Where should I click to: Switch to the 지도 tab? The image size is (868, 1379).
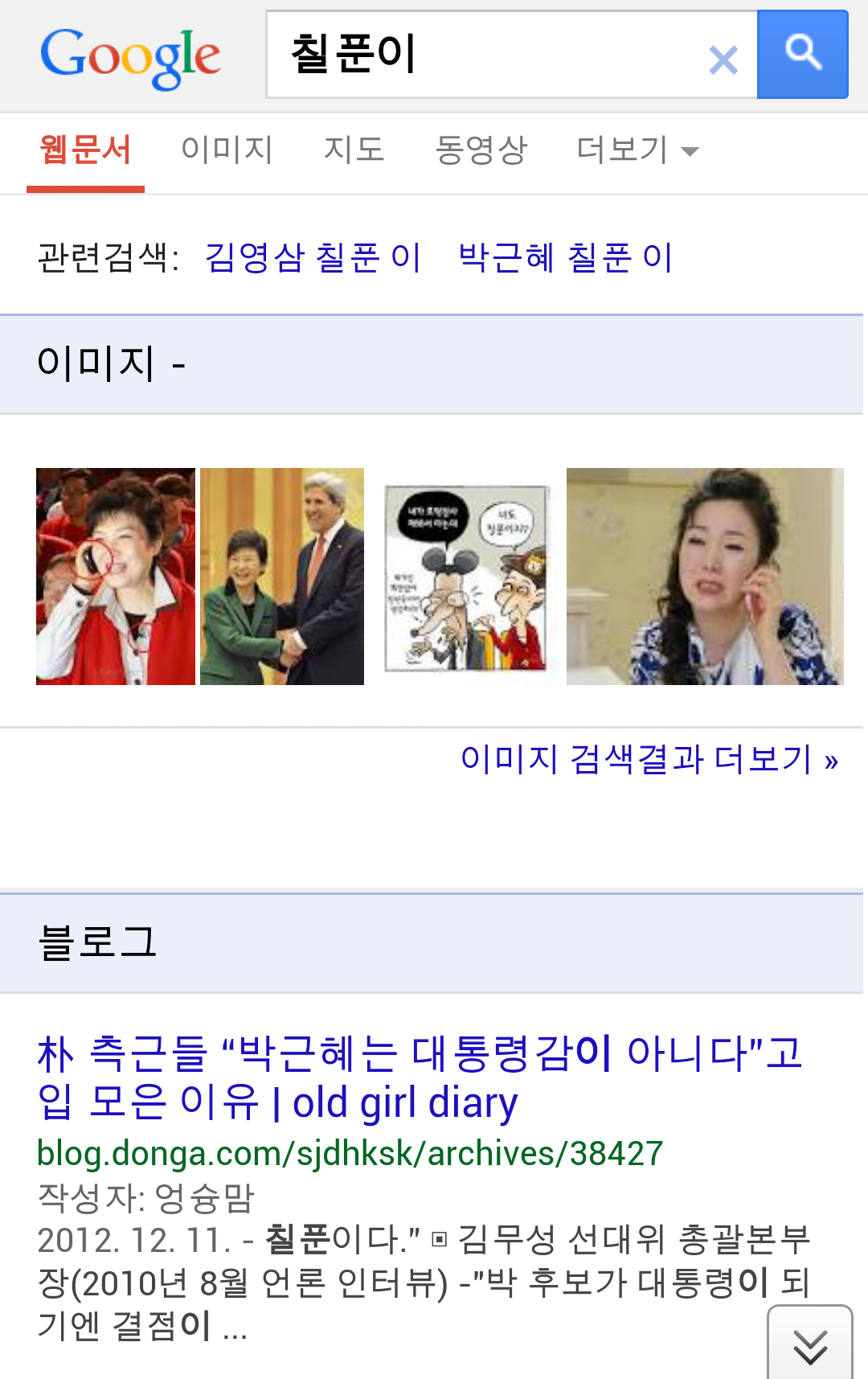(x=354, y=150)
